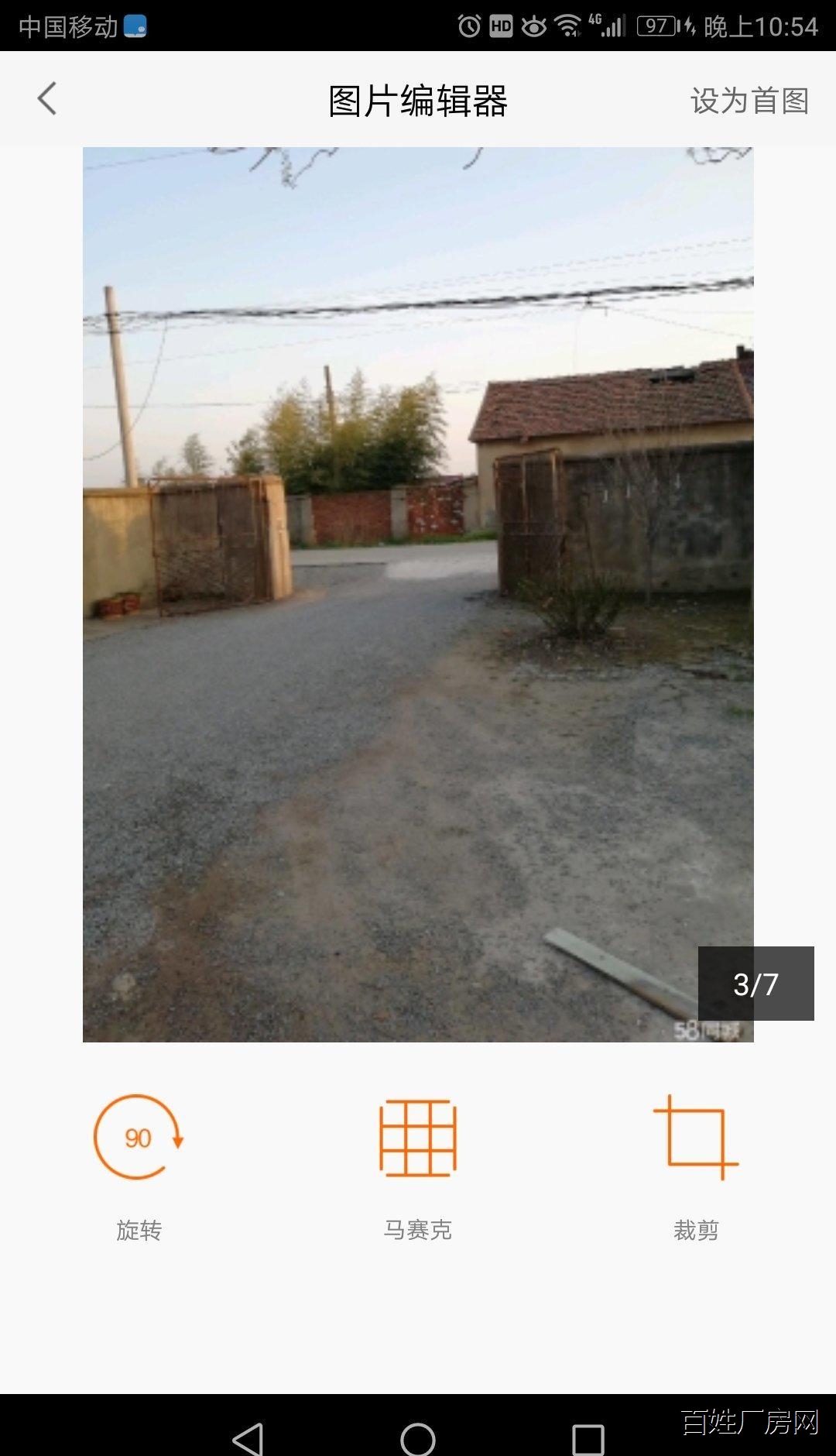Tap 设为首图 to set cover image
Image resolution: width=836 pixels, height=1456 pixels.
click(x=749, y=101)
